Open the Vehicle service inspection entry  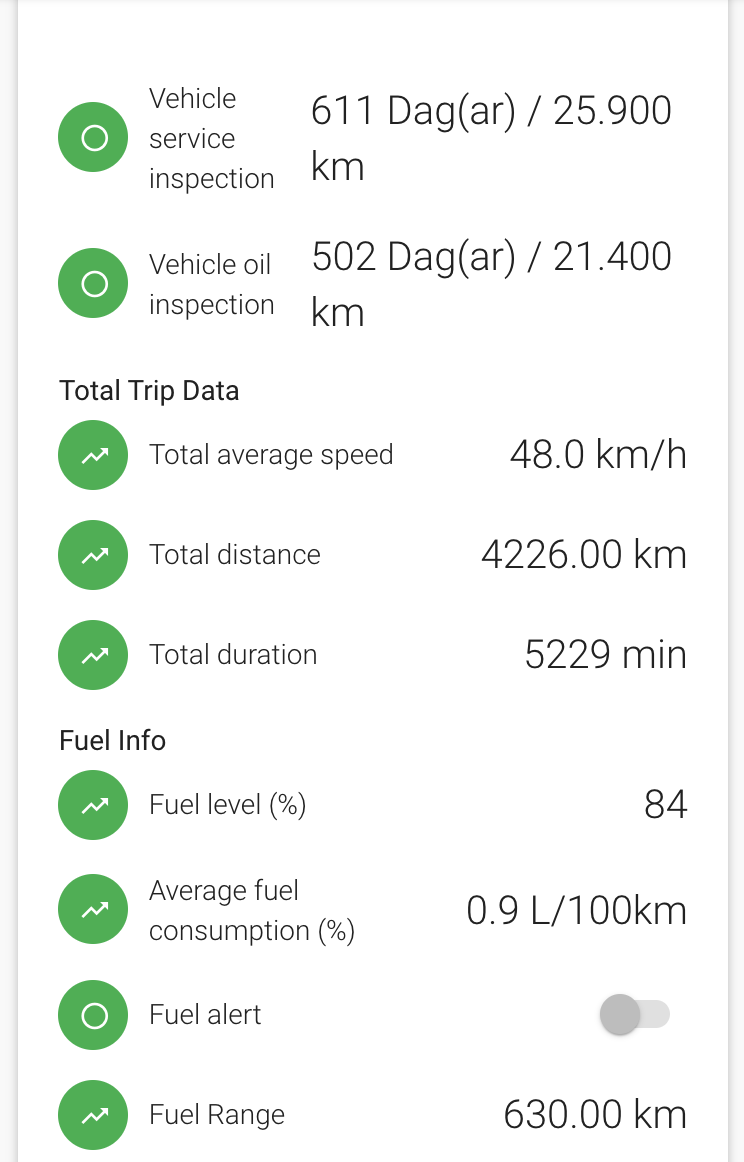click(x=211, y=138)
